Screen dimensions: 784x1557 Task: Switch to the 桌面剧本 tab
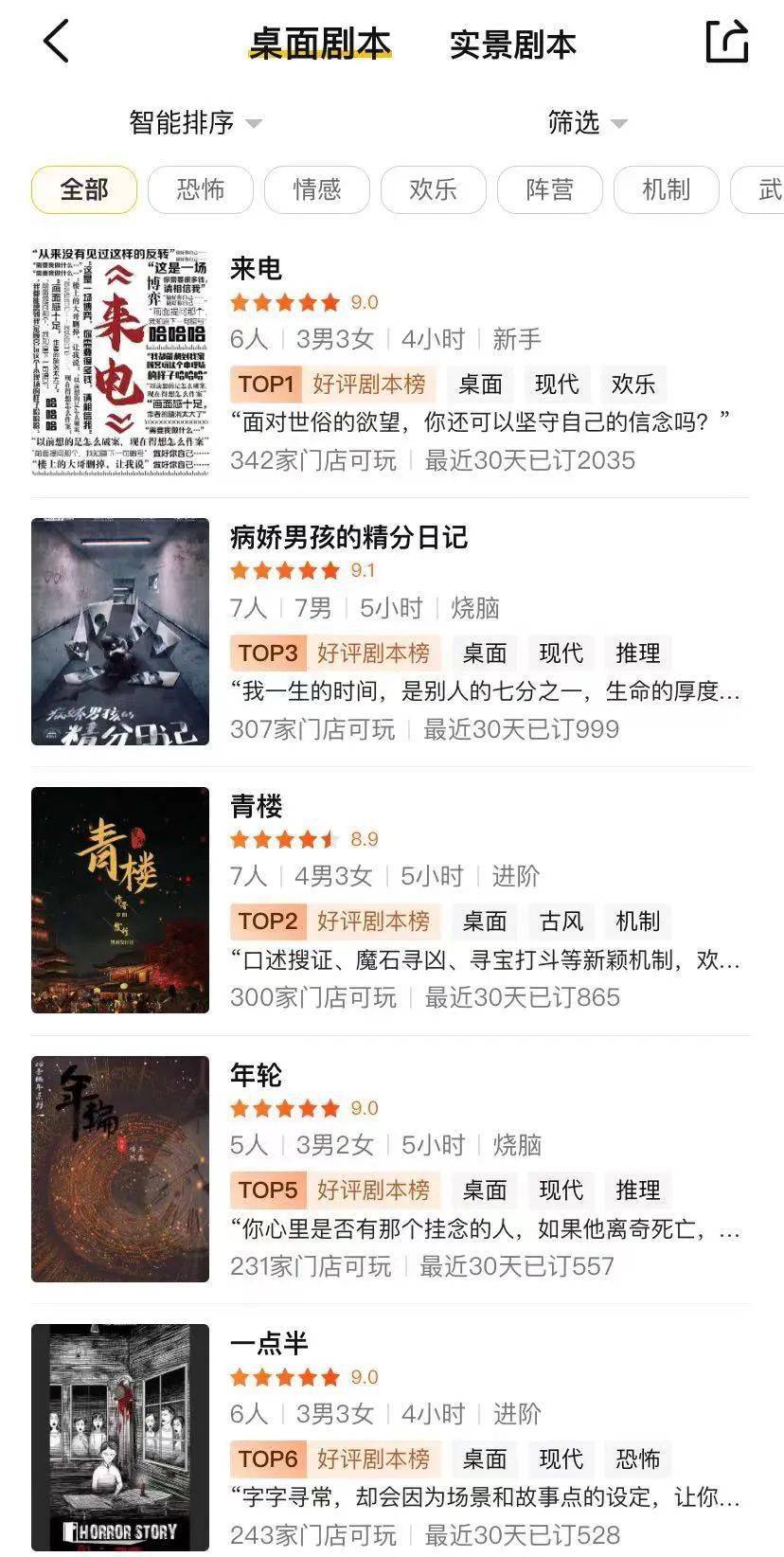click(x=320, y=45)
